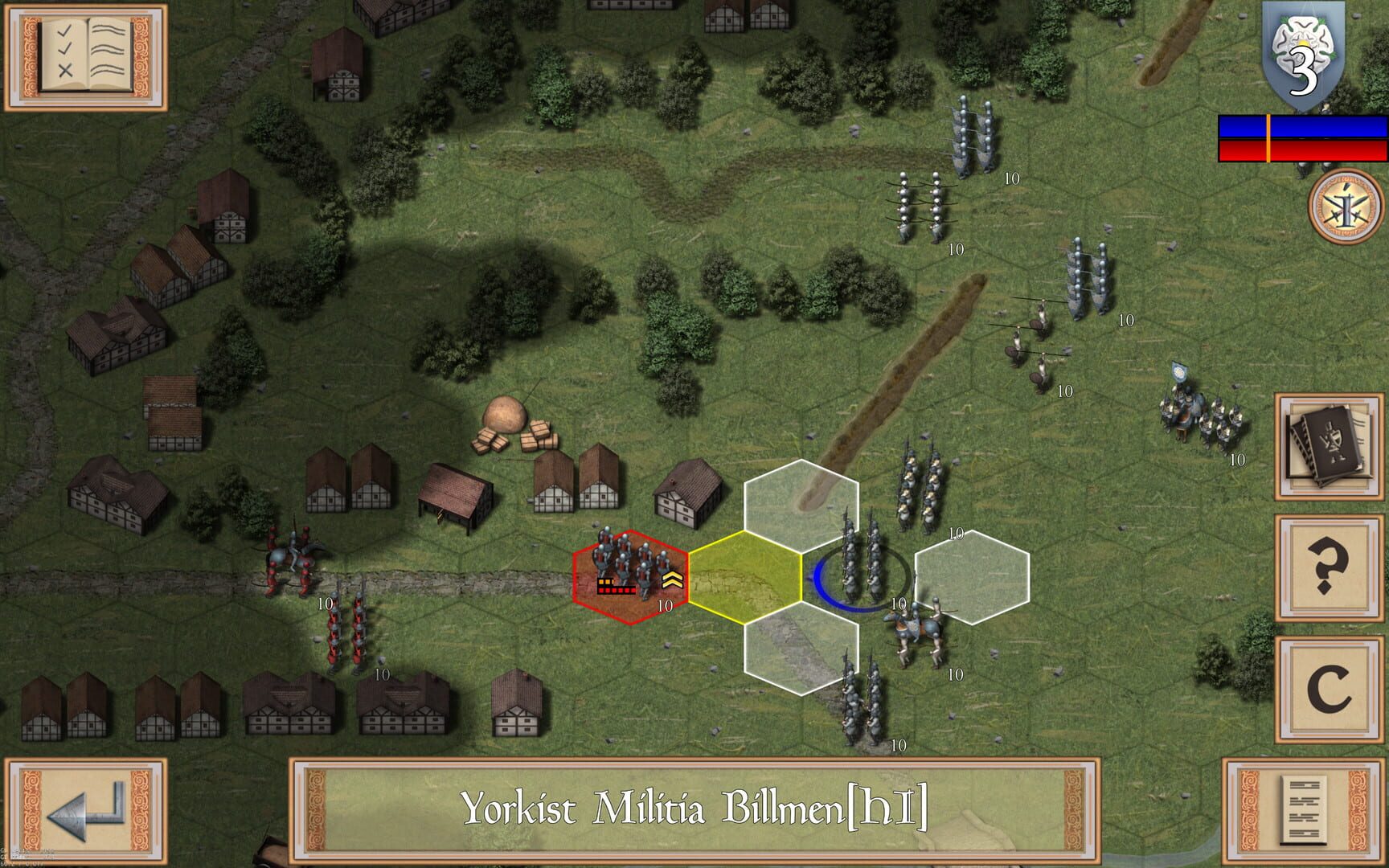
Task: Tap the C button
Action: pos(1328,690)
